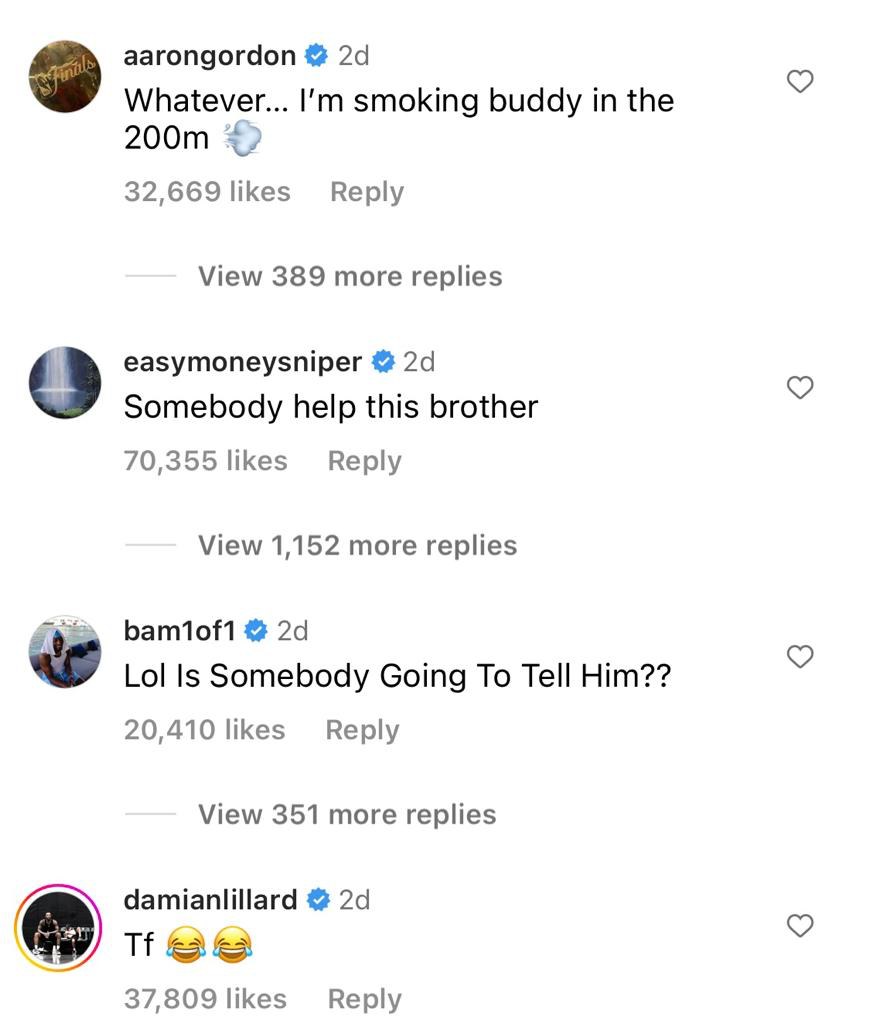This screenshot has width=870, height=1024.
Task: Open aarongordon's profile picture
Action: [x=65, y=77]
